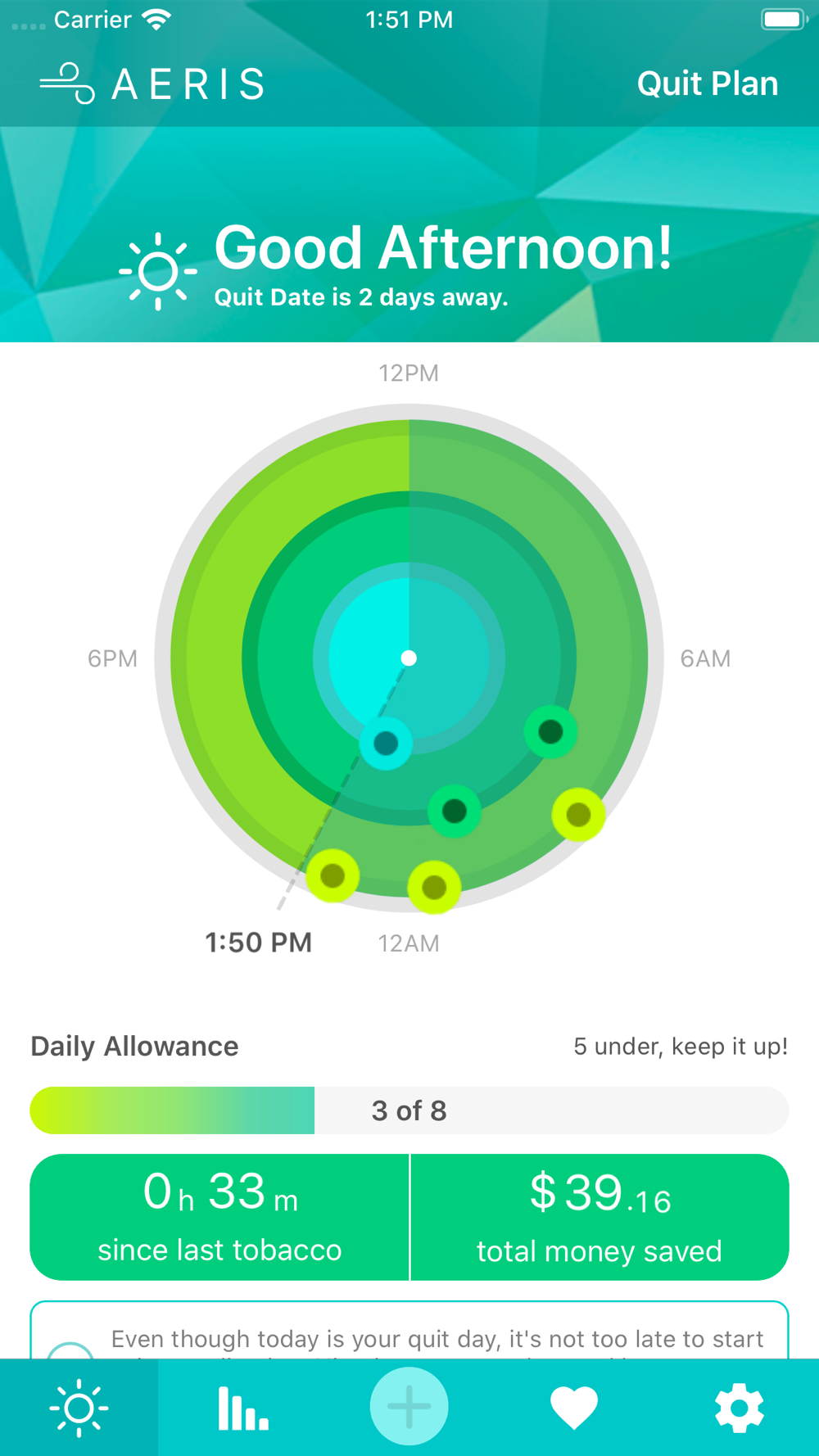Select the cyan entry marker on dial

pos(386,743)
